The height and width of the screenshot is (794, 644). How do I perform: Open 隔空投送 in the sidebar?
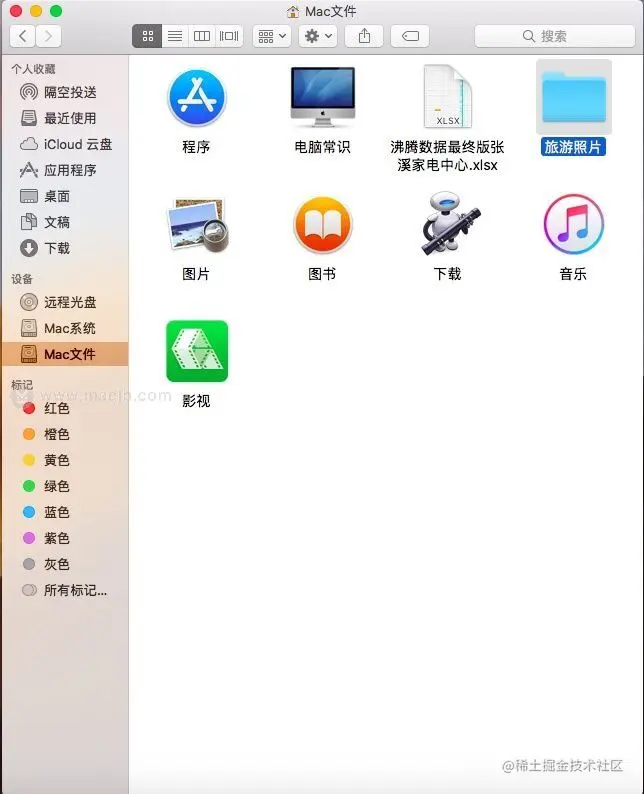click(x=70, y=92)
